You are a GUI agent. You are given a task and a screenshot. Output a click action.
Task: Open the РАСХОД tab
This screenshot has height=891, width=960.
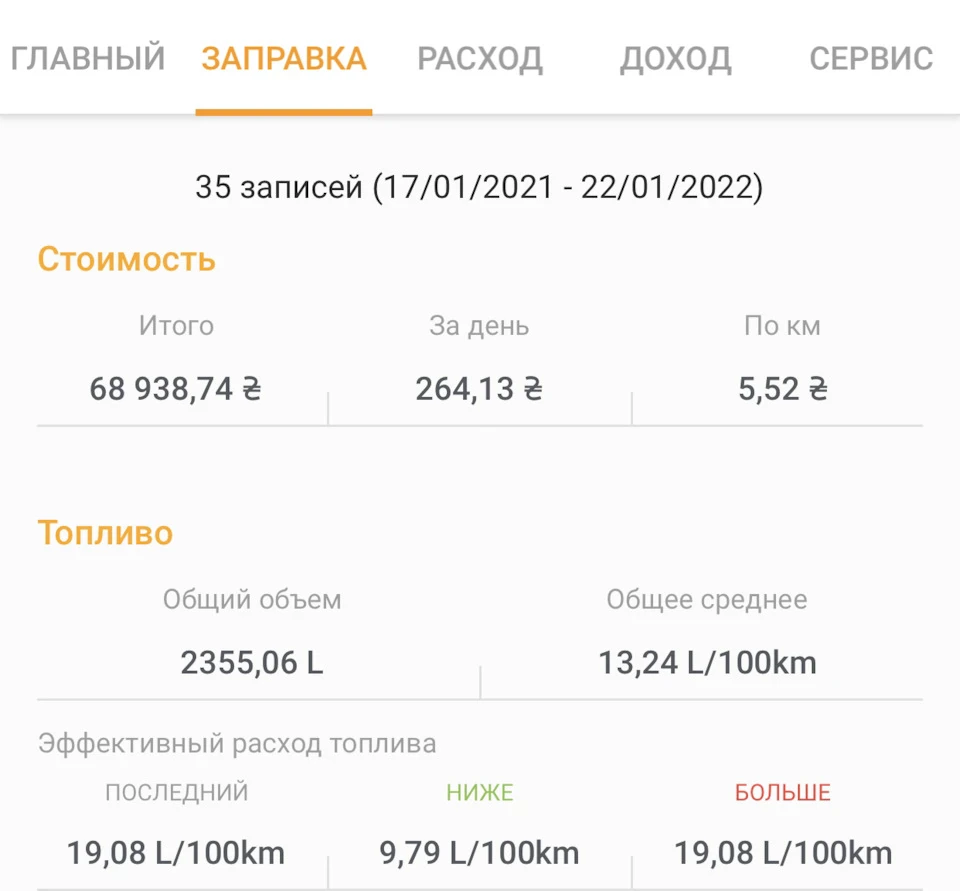[x=480, y=58]
